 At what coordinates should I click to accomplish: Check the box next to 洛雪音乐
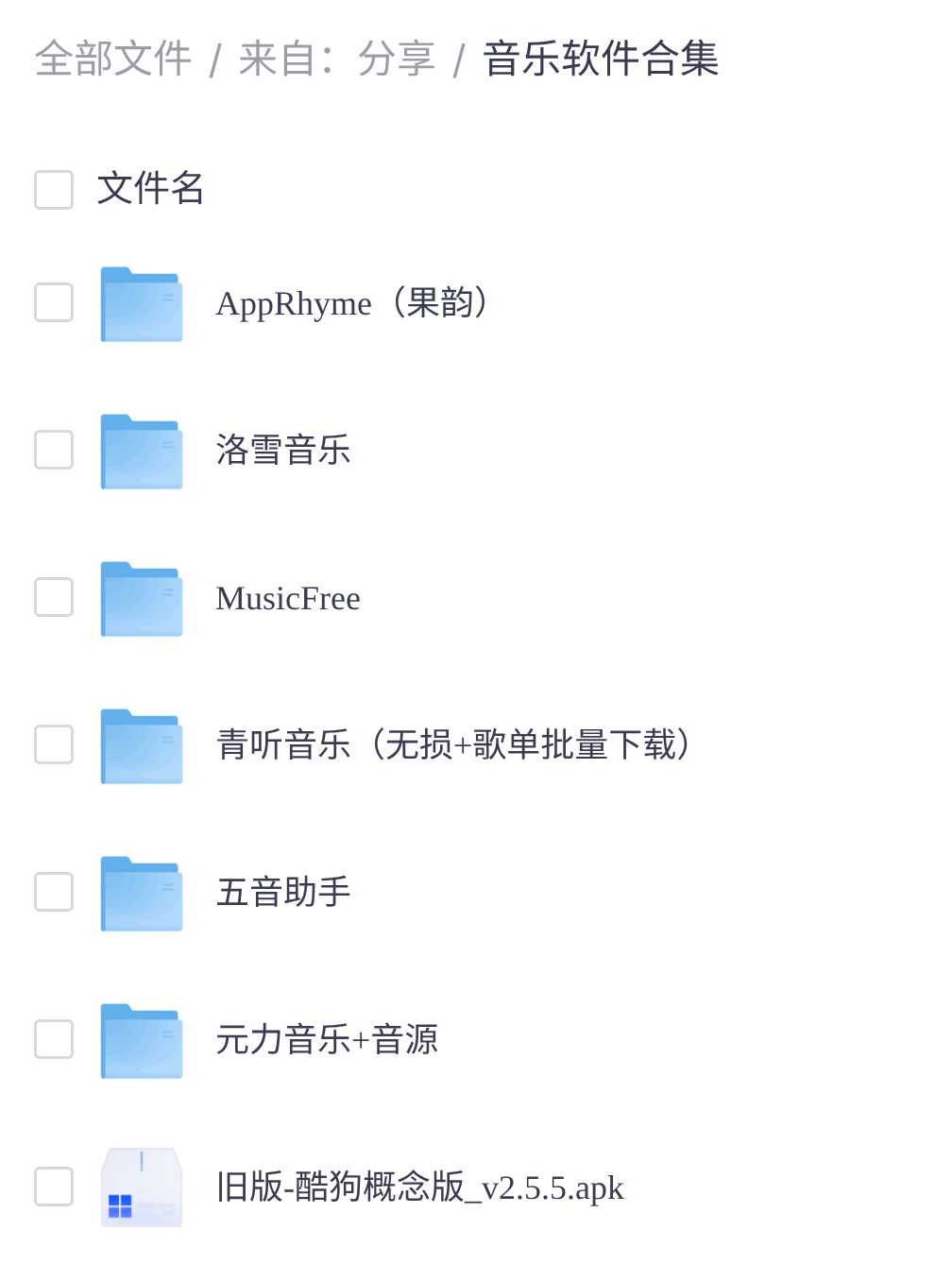[x=54, y=450]
